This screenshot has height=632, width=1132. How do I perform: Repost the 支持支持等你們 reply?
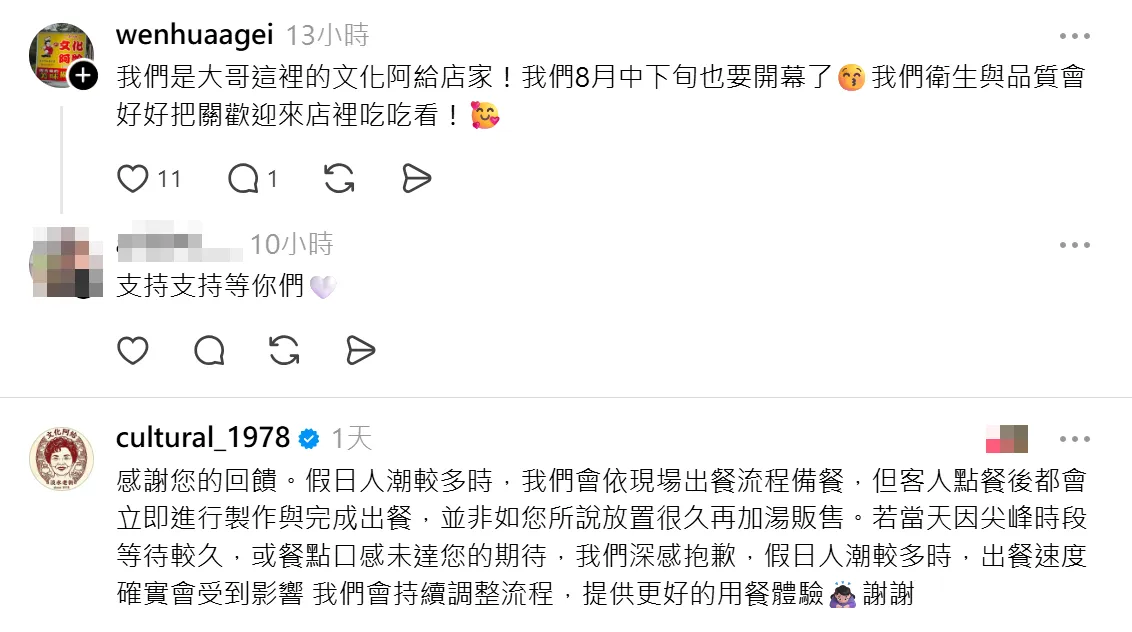tap(284, 351)
